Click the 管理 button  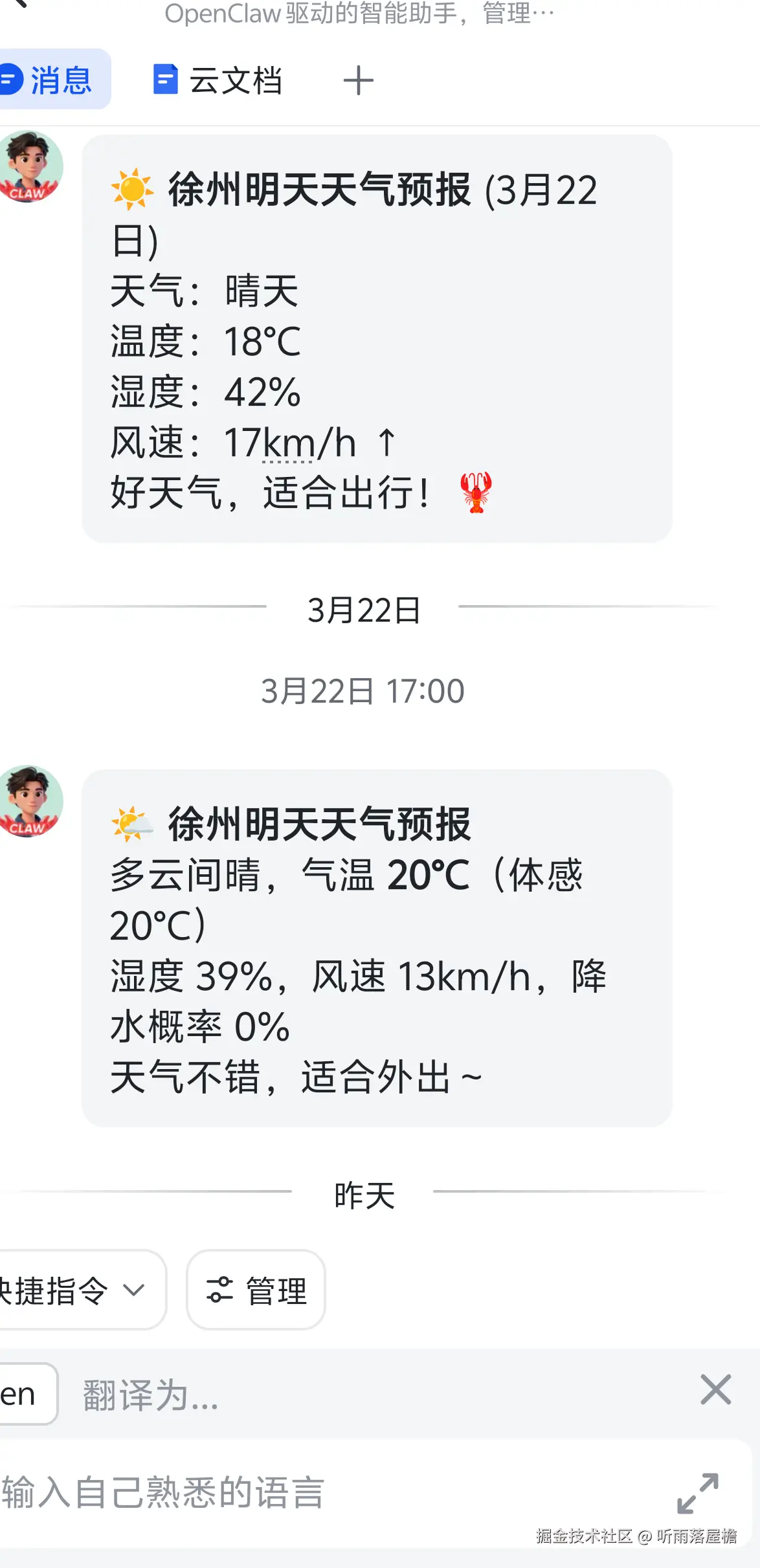click(256, 1290)
